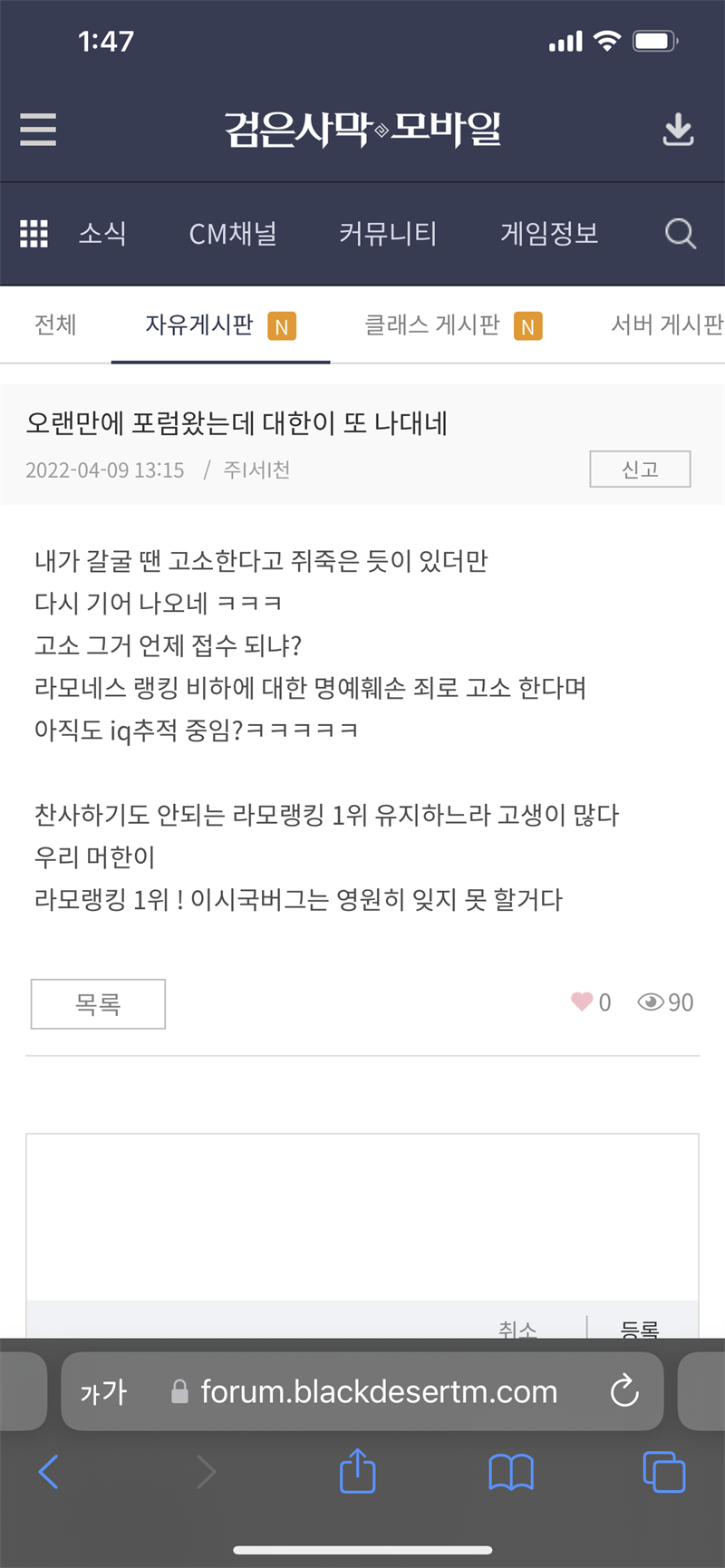The width and height of the screenshot is (725, 1568).
Task: Go back to list with 목록
Action: click(98, 1003)
